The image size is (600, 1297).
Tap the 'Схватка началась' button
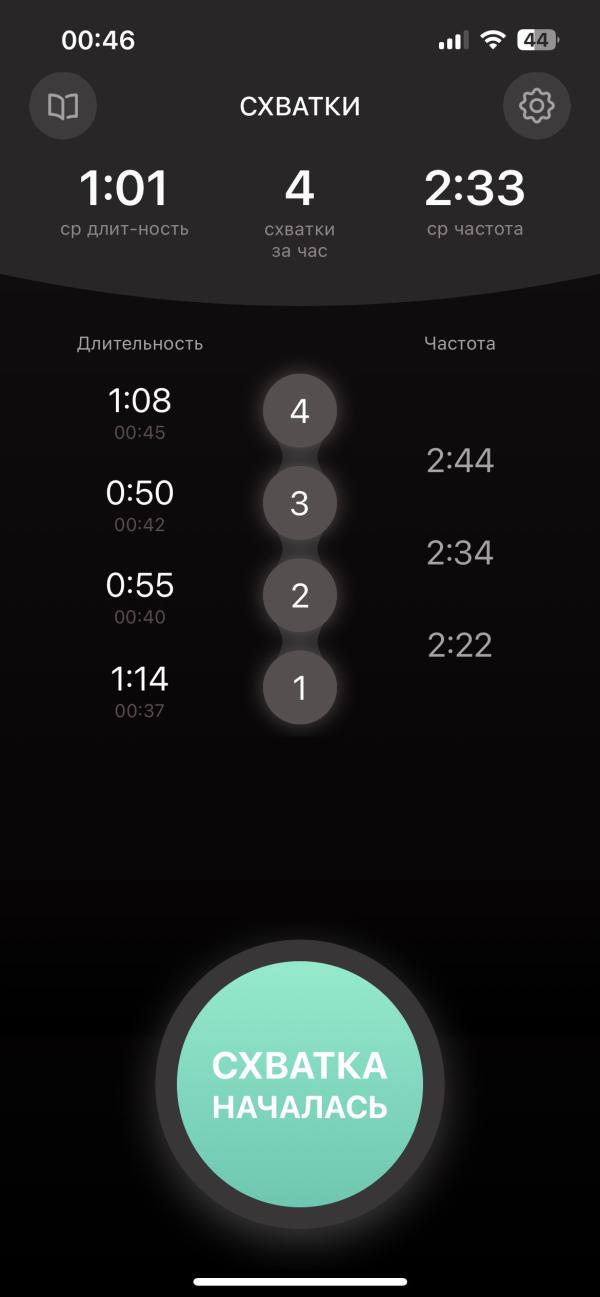pos(300,1084)
